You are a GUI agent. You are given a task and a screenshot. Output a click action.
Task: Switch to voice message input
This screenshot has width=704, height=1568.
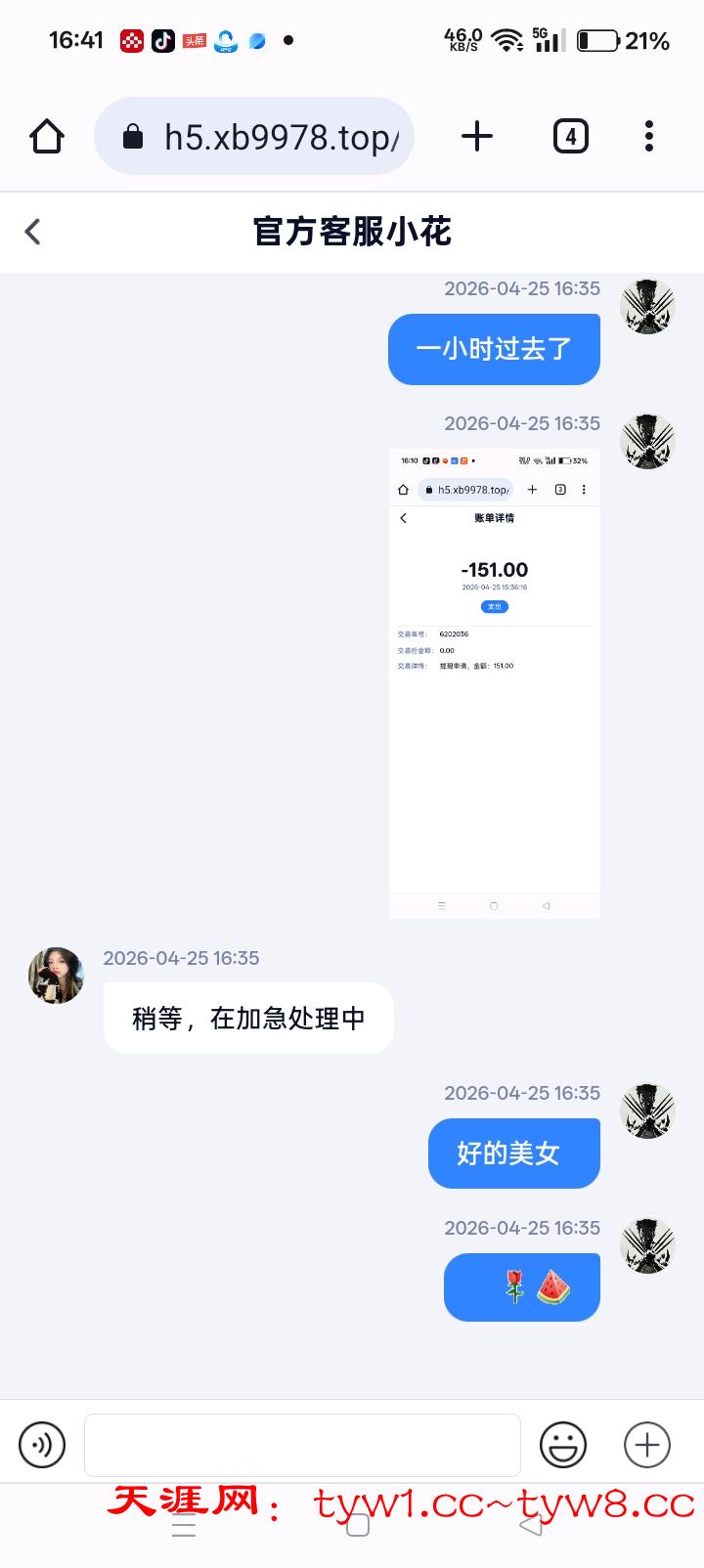tap(42, 1445)
